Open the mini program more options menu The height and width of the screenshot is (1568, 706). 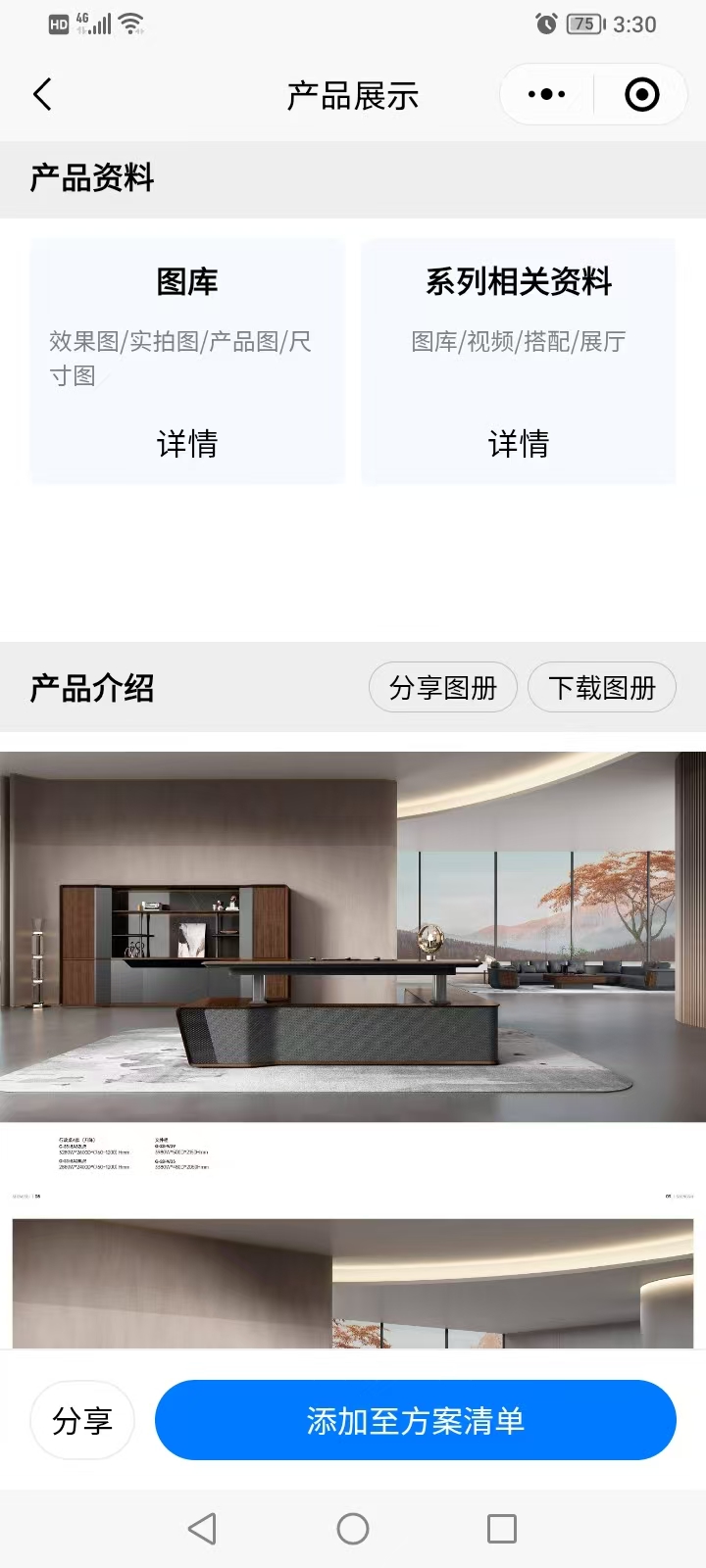click(546, 95)
